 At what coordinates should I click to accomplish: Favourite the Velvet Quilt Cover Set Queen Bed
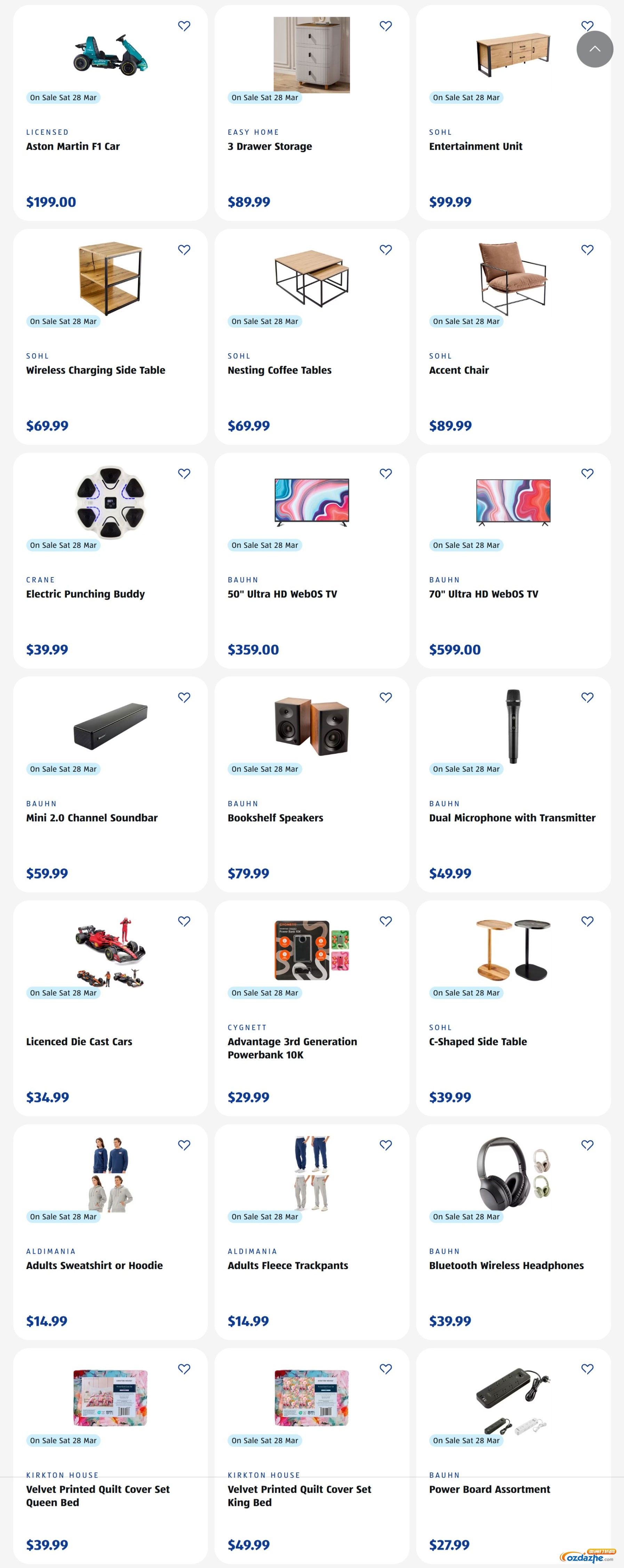coord(184,1370)
